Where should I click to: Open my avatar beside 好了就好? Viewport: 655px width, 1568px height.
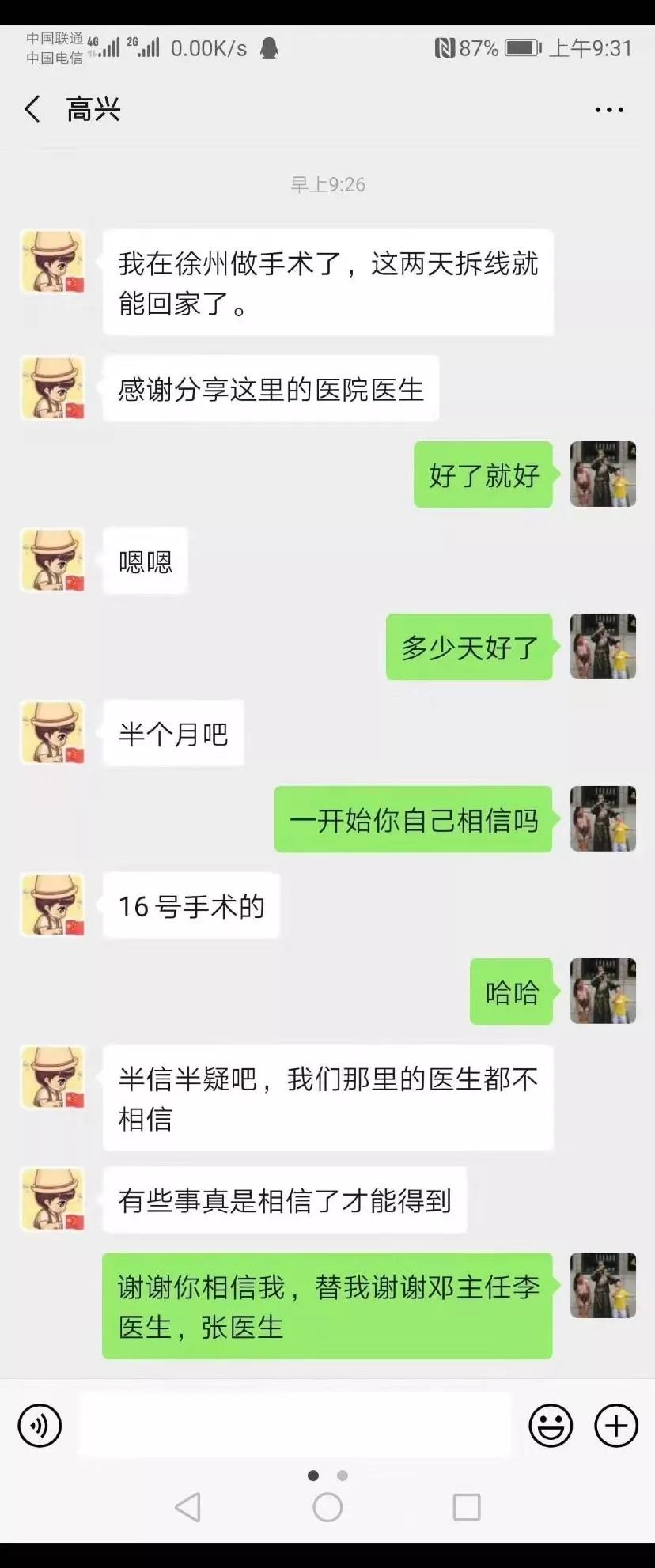(603, 474)
